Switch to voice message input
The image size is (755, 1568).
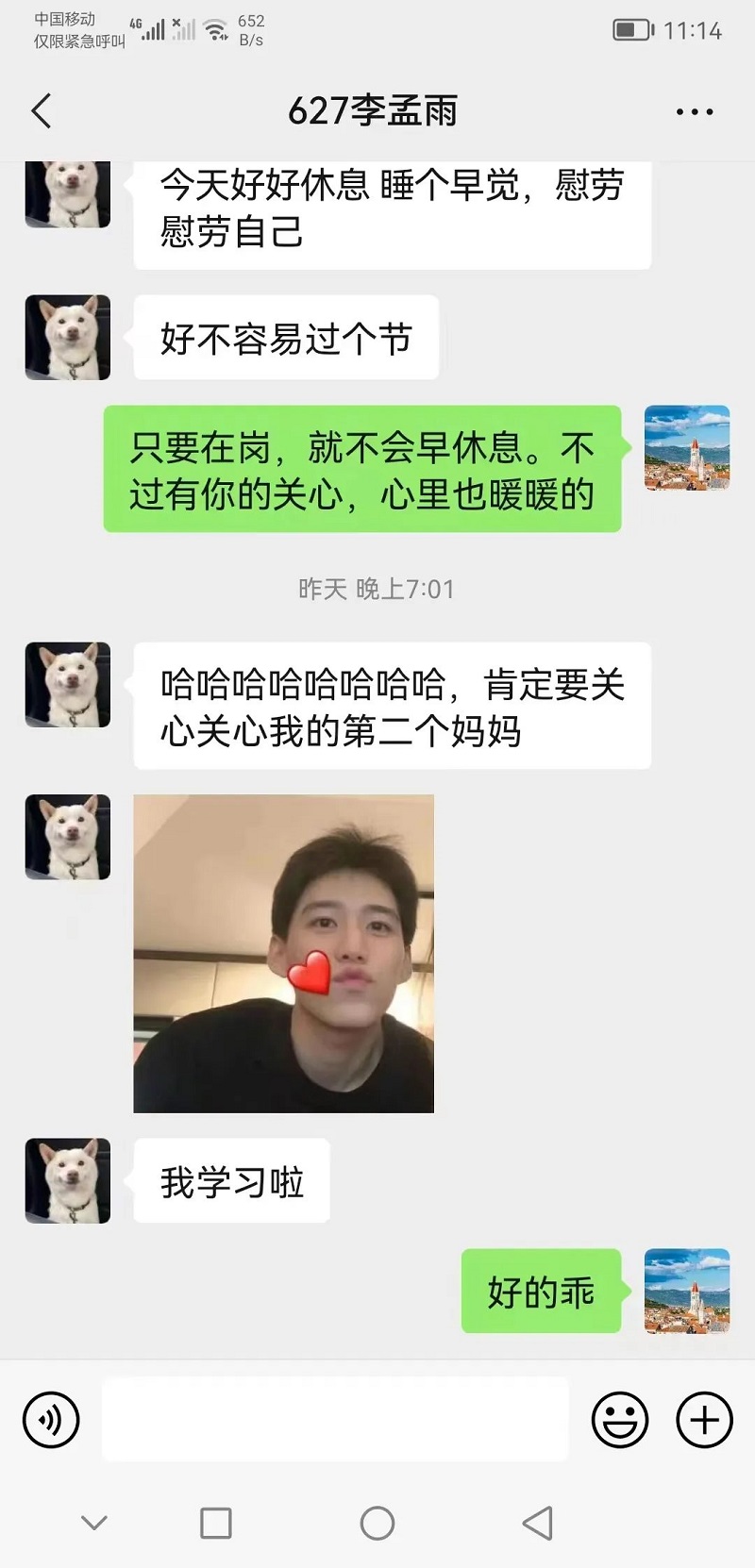pyautogui.click(x=51, y=1419)
